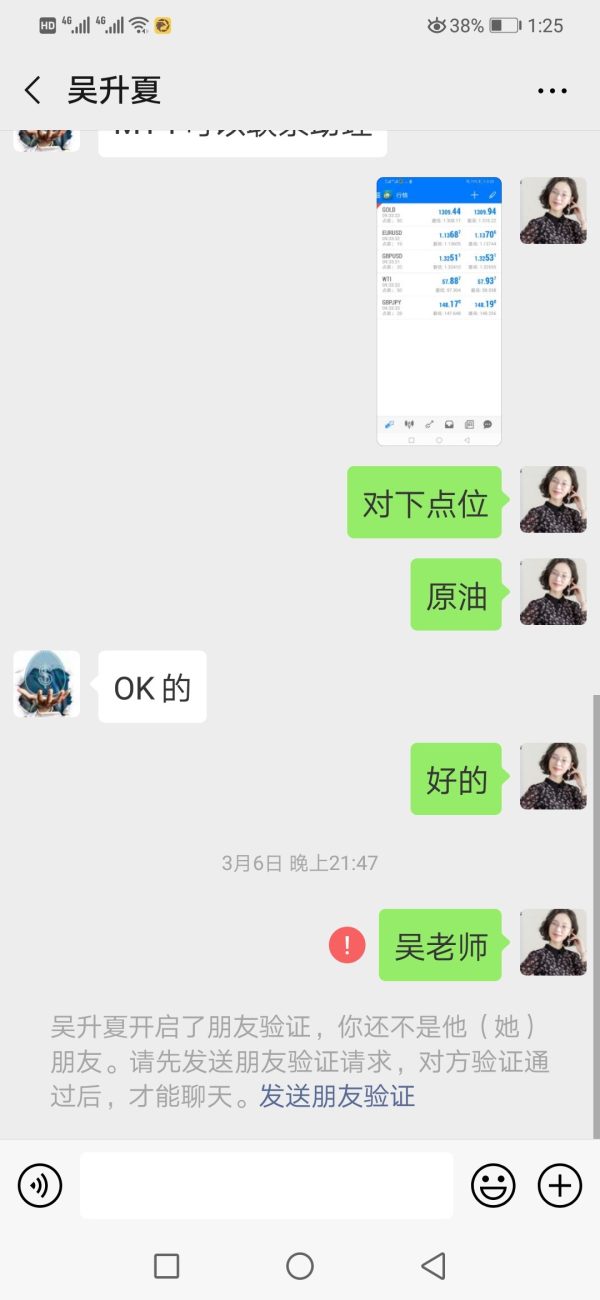600x1300 pixels.
Task: Tap the red failed-message alert icon
Action: [347, 944]
